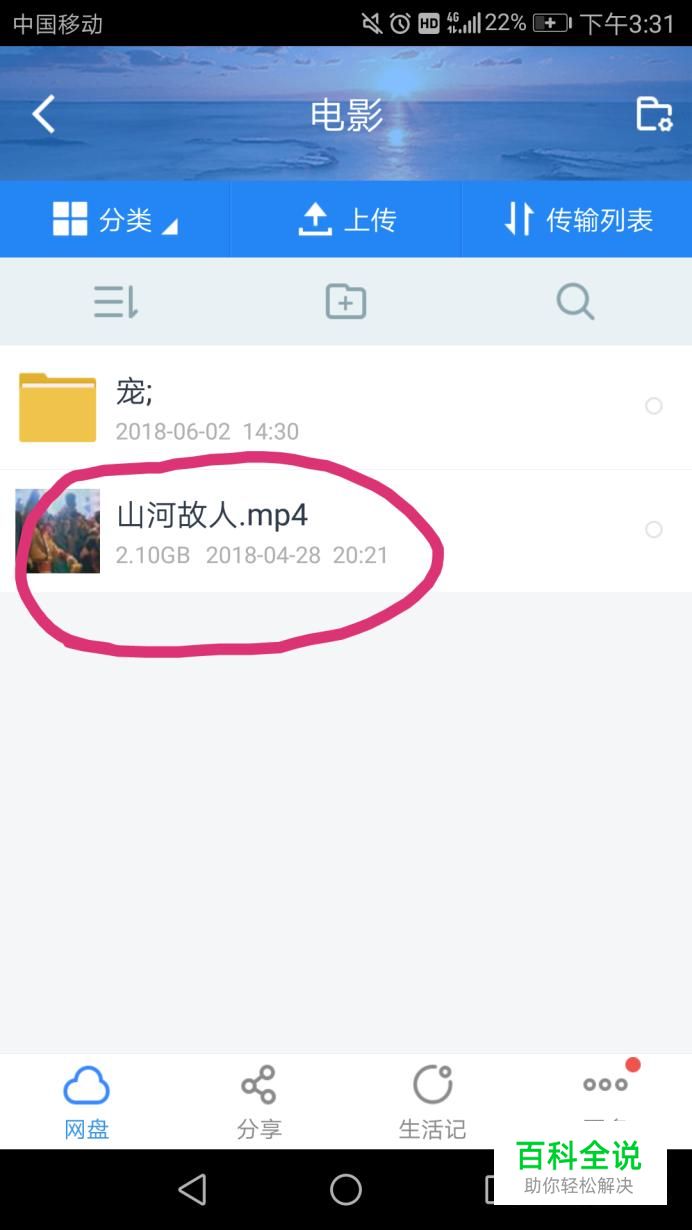Open the 传输列表 transfer list
The image size is (692, 1230).
click(578, 220)
